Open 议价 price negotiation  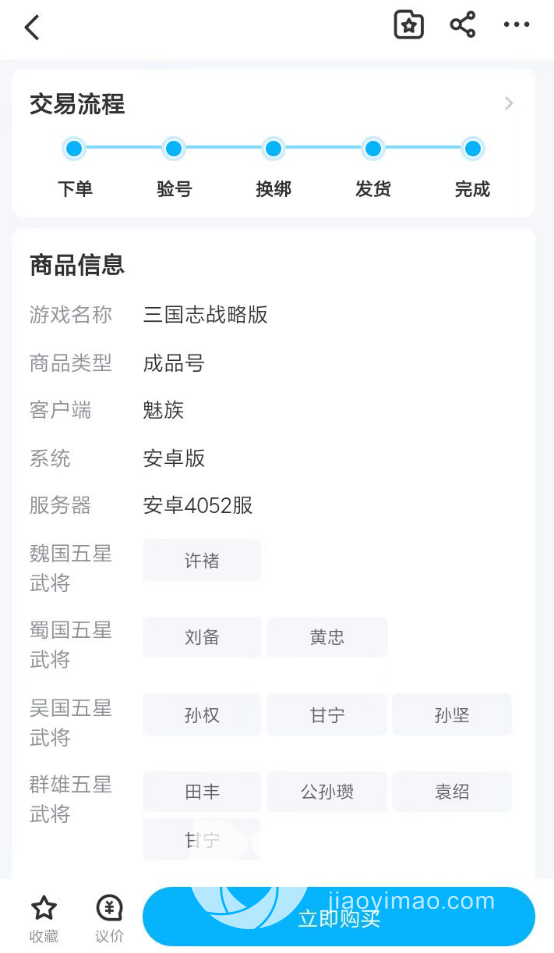click(109, 920)
